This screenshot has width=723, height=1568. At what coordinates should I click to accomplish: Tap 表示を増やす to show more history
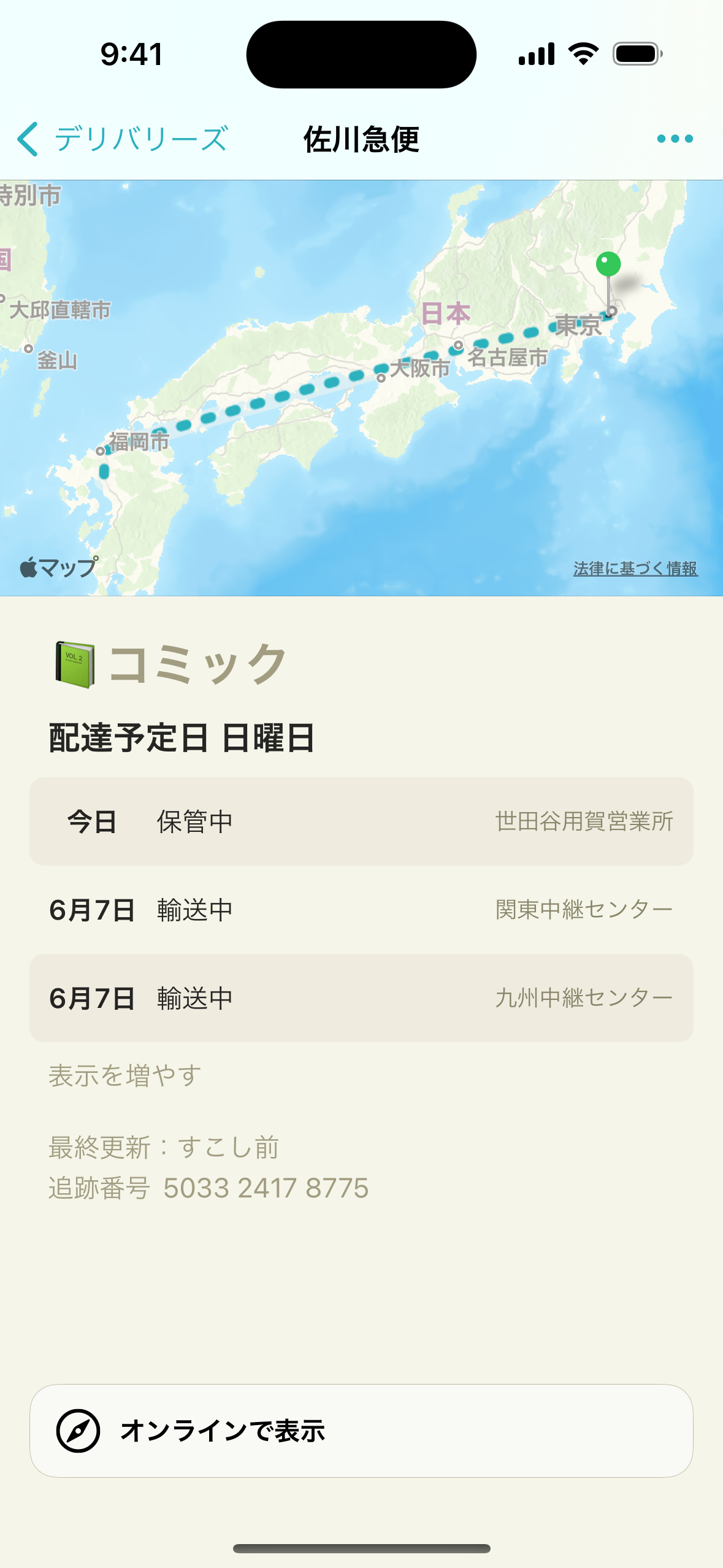pyautogui.click(x=125, y=1075)
